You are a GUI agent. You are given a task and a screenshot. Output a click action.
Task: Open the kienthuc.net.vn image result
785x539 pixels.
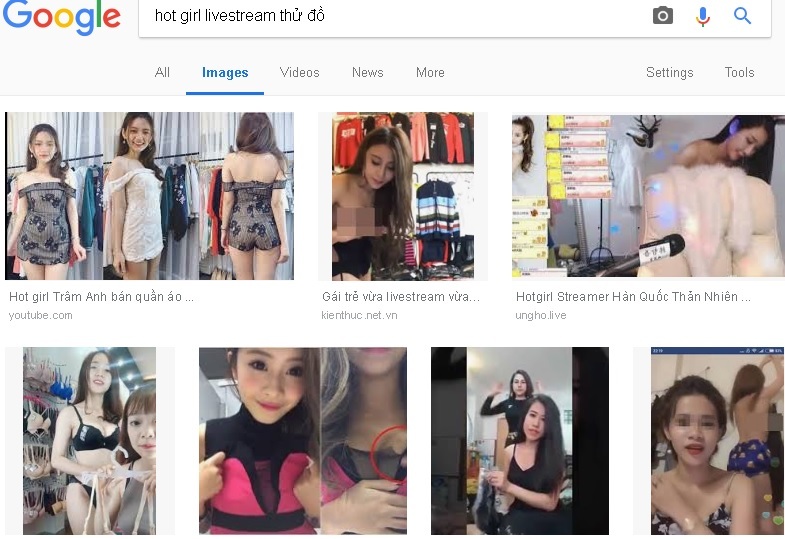click(402, 196)
